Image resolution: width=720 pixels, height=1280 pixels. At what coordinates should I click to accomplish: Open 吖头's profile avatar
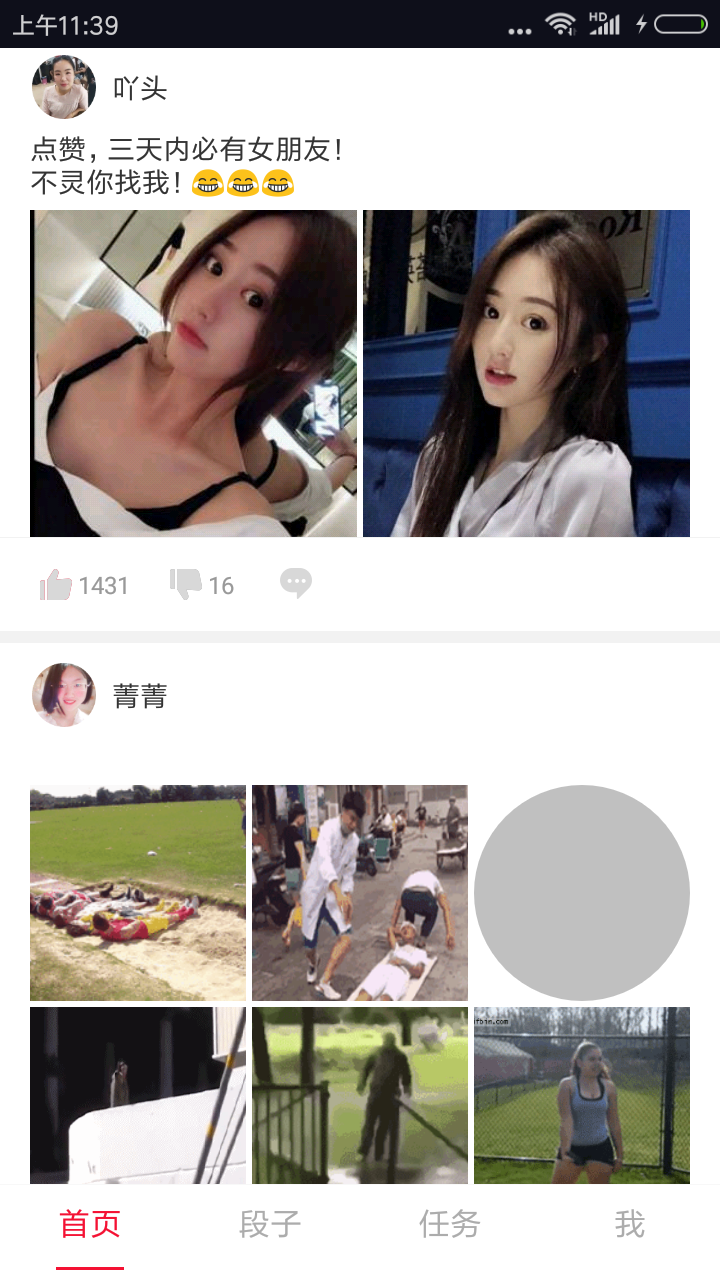(x=64, y=88)
